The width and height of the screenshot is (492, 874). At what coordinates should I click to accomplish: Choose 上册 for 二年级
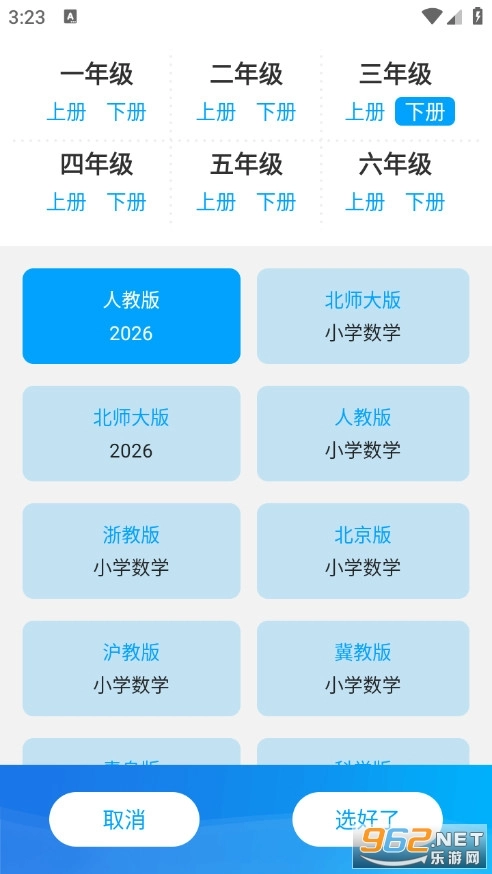(216, 112)
